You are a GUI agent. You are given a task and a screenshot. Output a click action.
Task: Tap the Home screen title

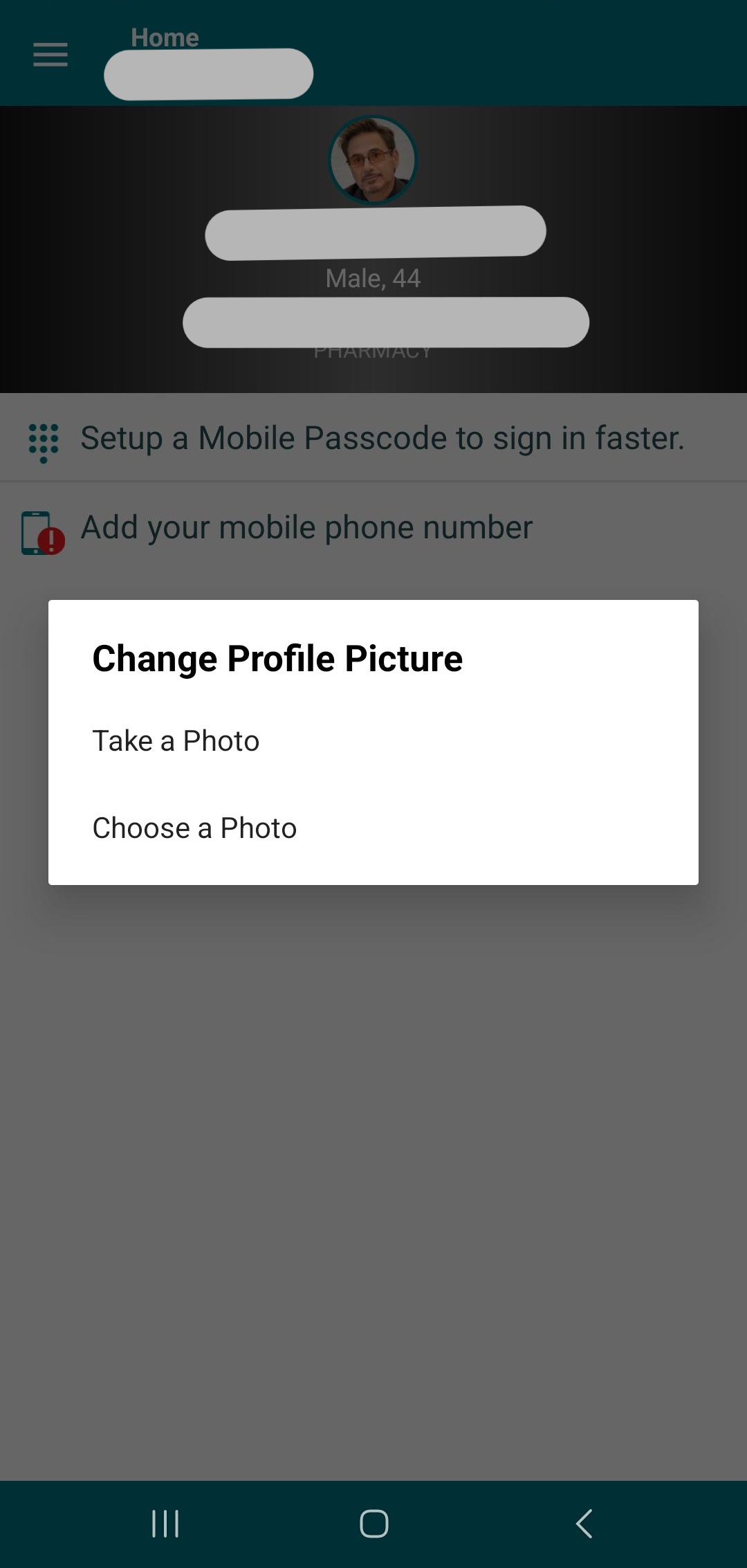point(165,38)
